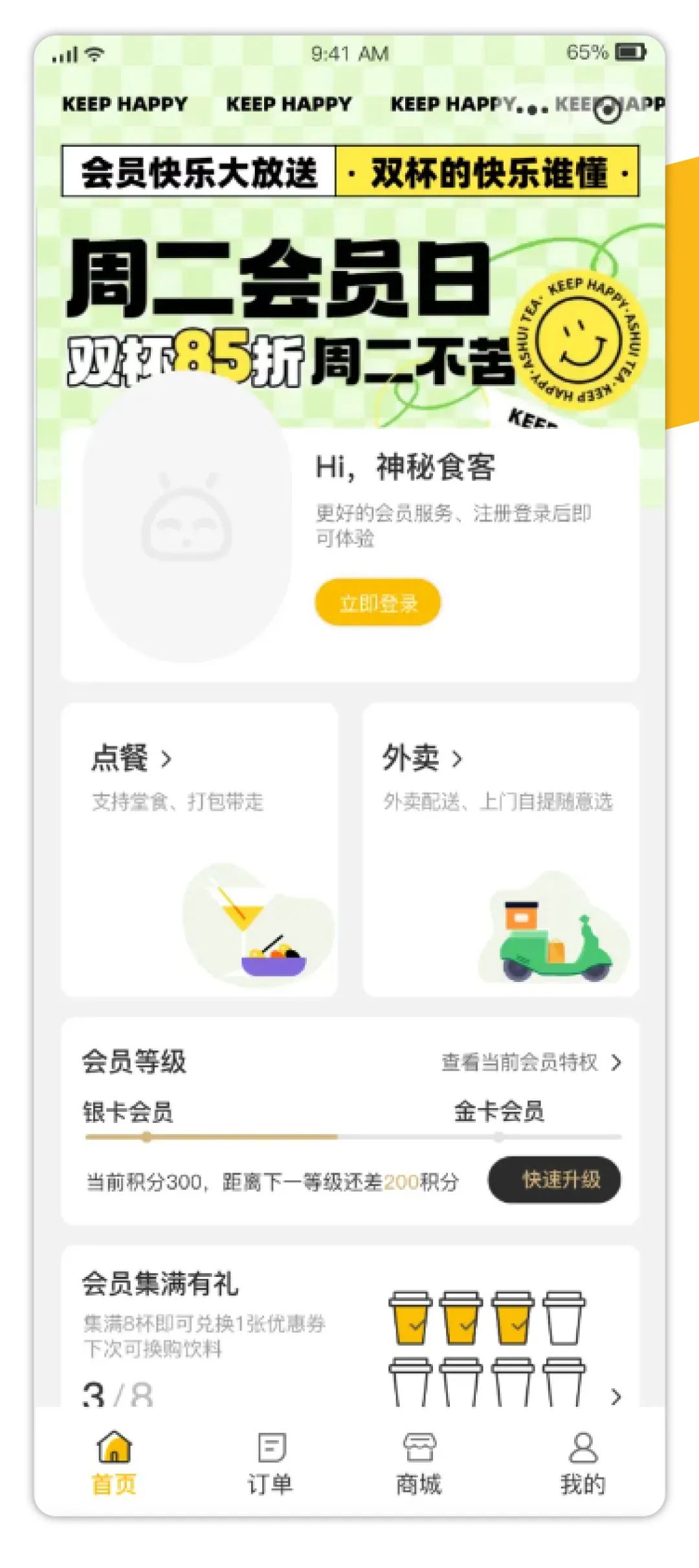Tap the 快速升级 upgrade button
Viewport: 699px width, 1568px height.
coord(555,1180)
